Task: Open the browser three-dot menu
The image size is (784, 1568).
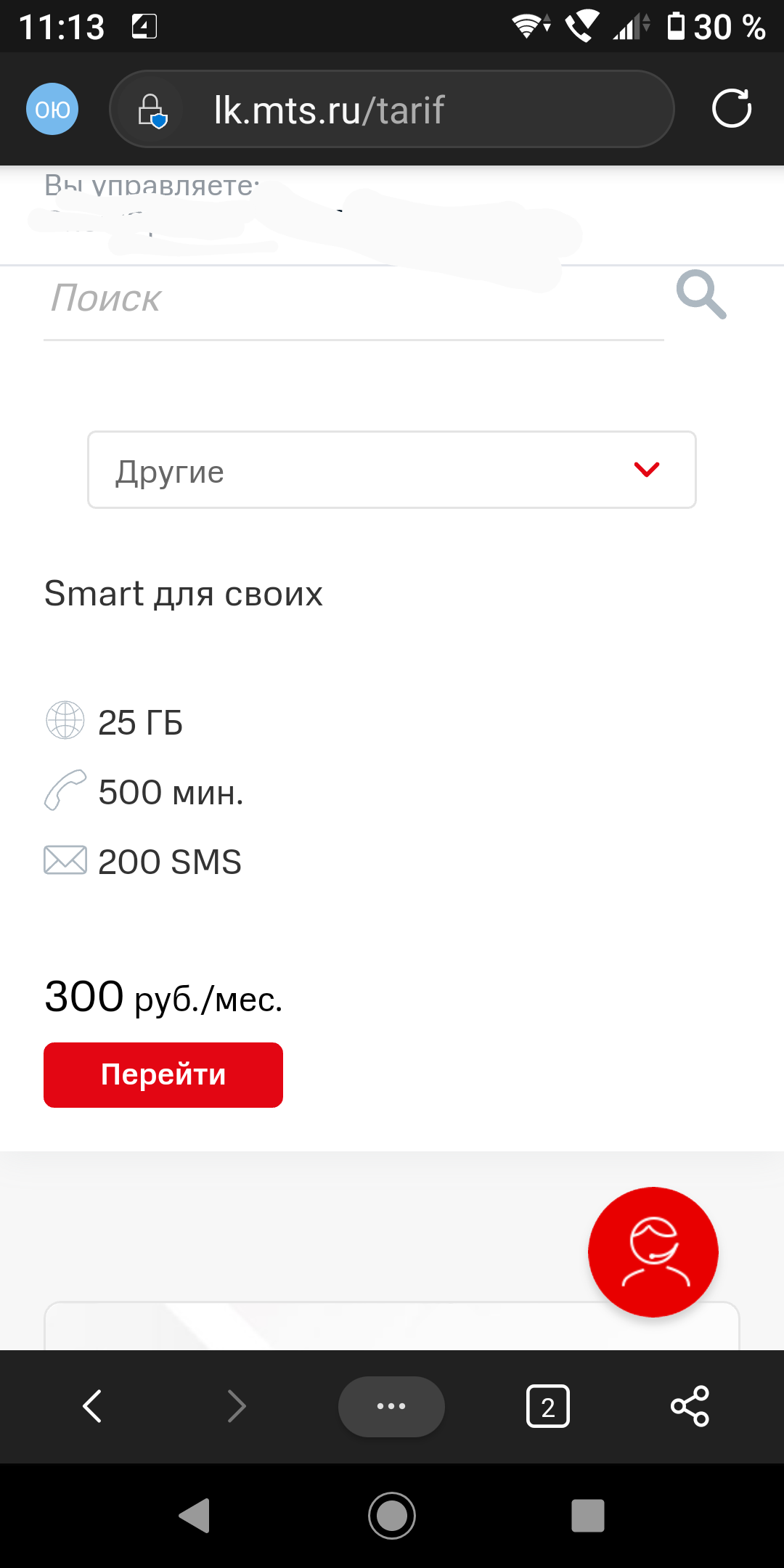Action: click(391, 1407)
